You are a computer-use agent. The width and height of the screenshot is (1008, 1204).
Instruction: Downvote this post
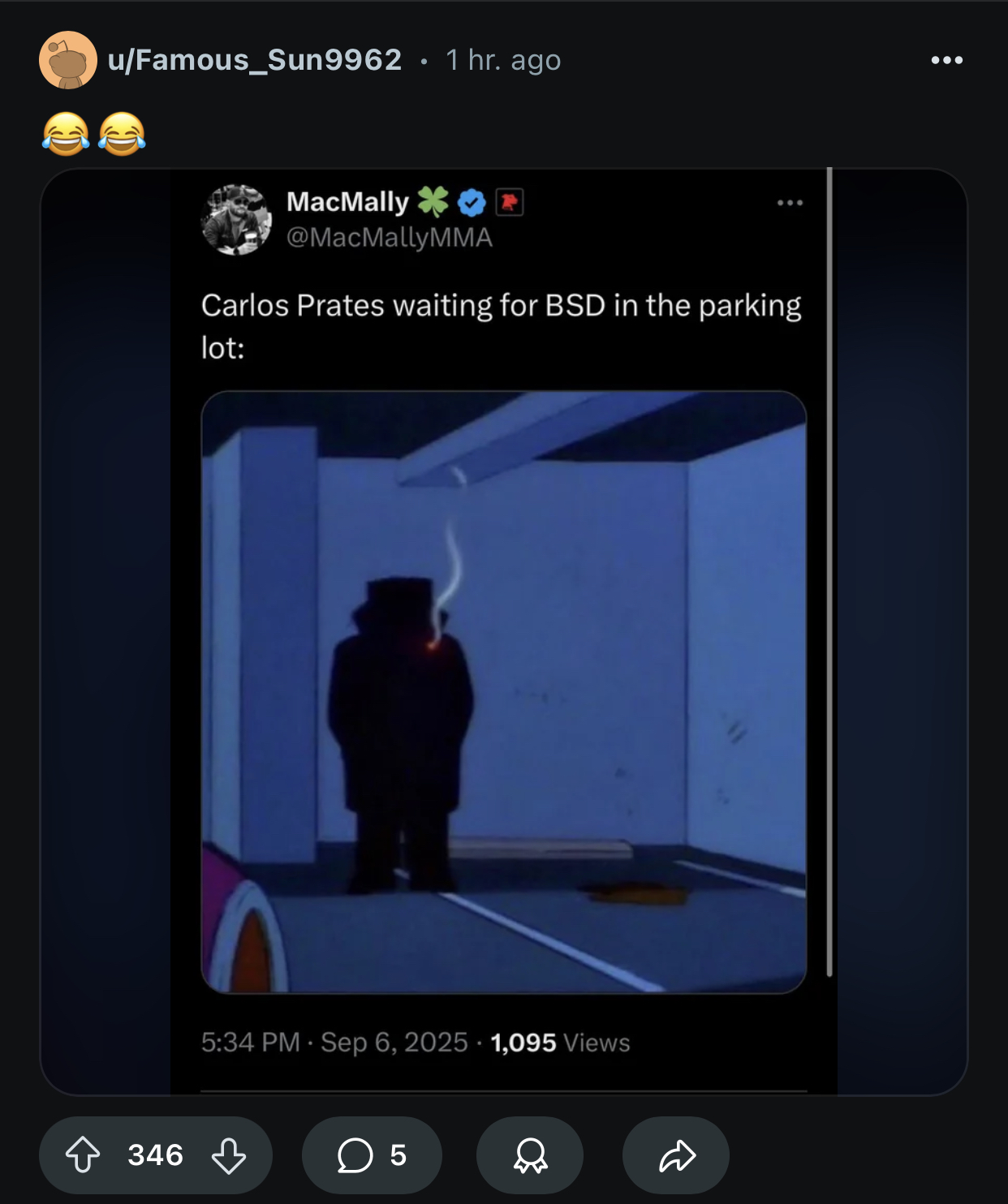pyautogui.click(x=229, y=1155)
